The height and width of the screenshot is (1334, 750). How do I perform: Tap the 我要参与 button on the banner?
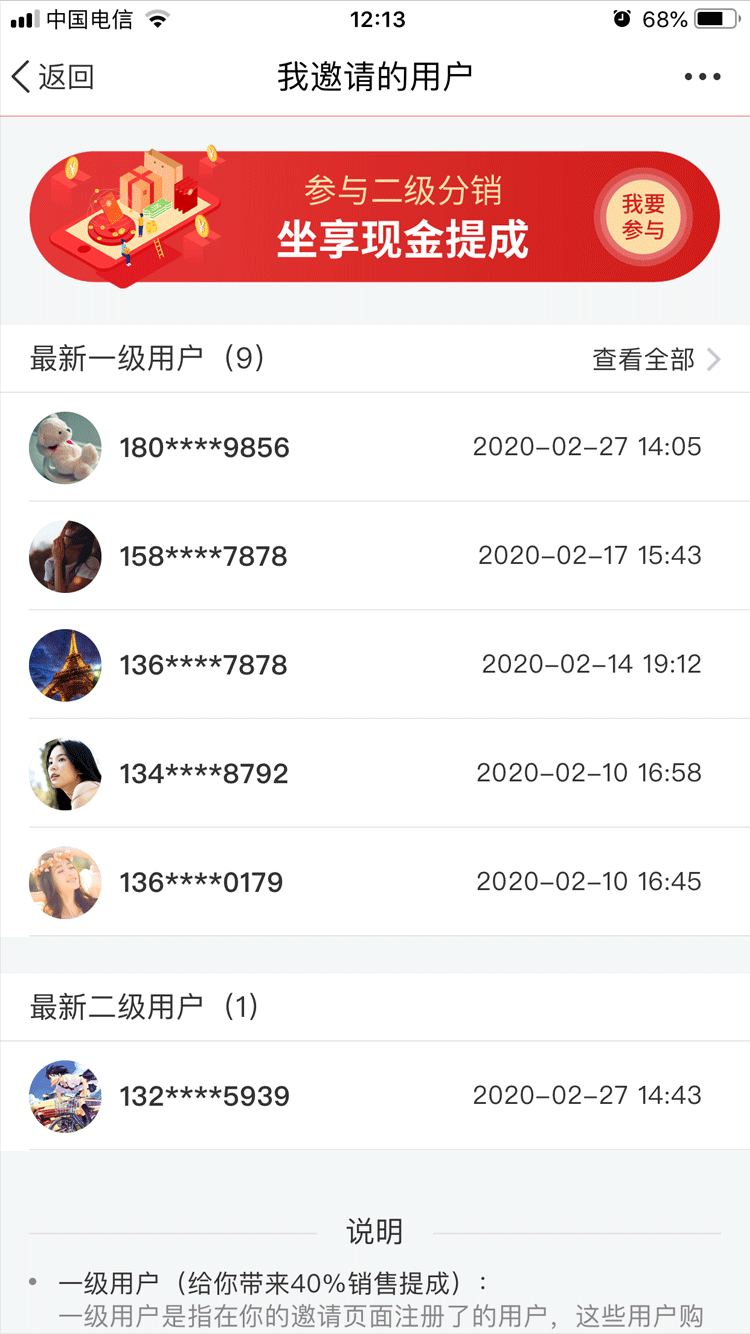pyautogui.click(x=643, y=217)
